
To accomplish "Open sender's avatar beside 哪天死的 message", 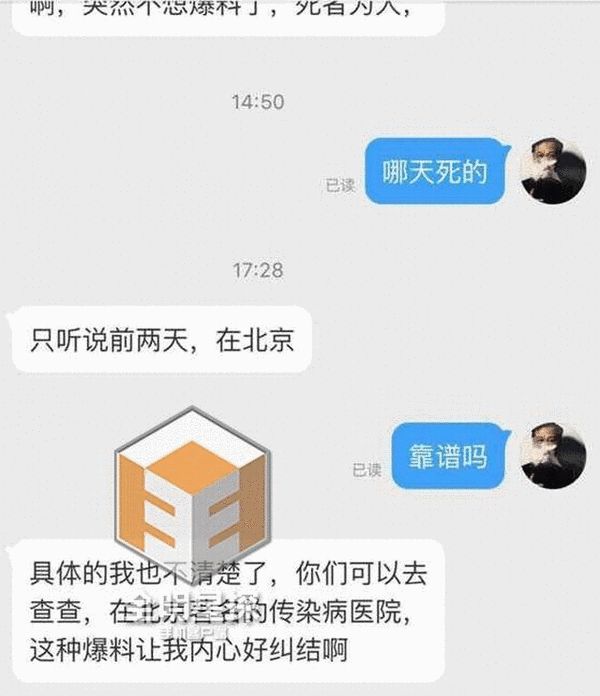I will [x=553, y=171].
